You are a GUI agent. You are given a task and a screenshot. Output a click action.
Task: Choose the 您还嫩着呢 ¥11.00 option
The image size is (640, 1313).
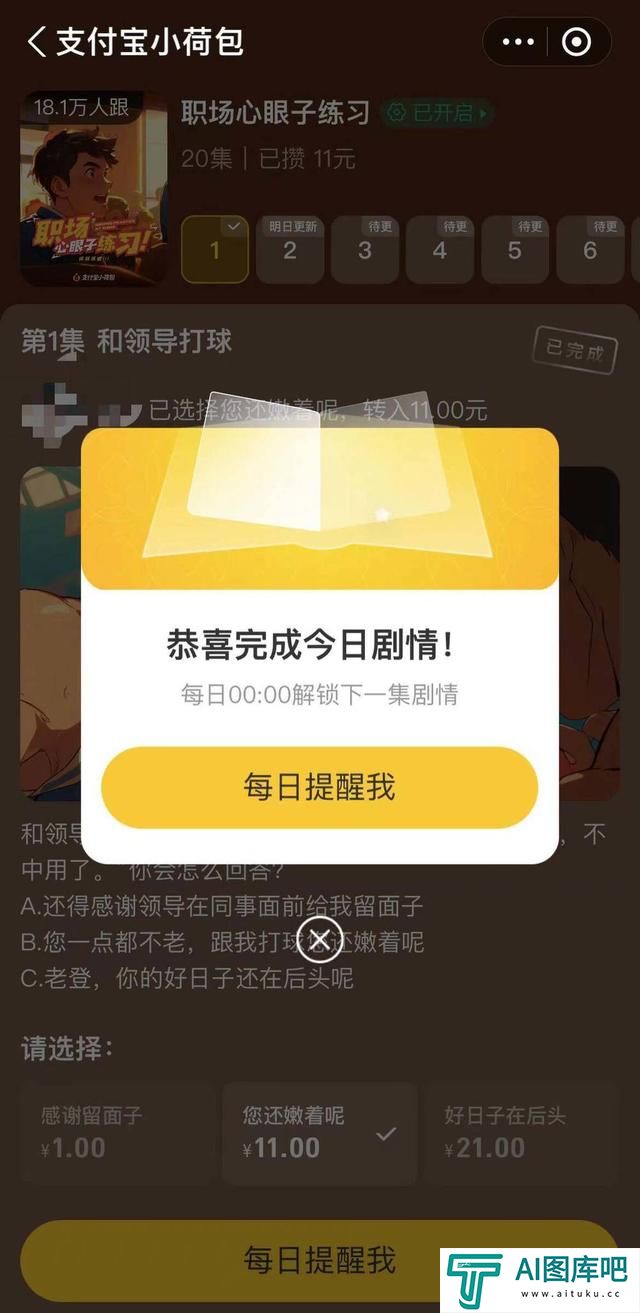(319, 1133)
